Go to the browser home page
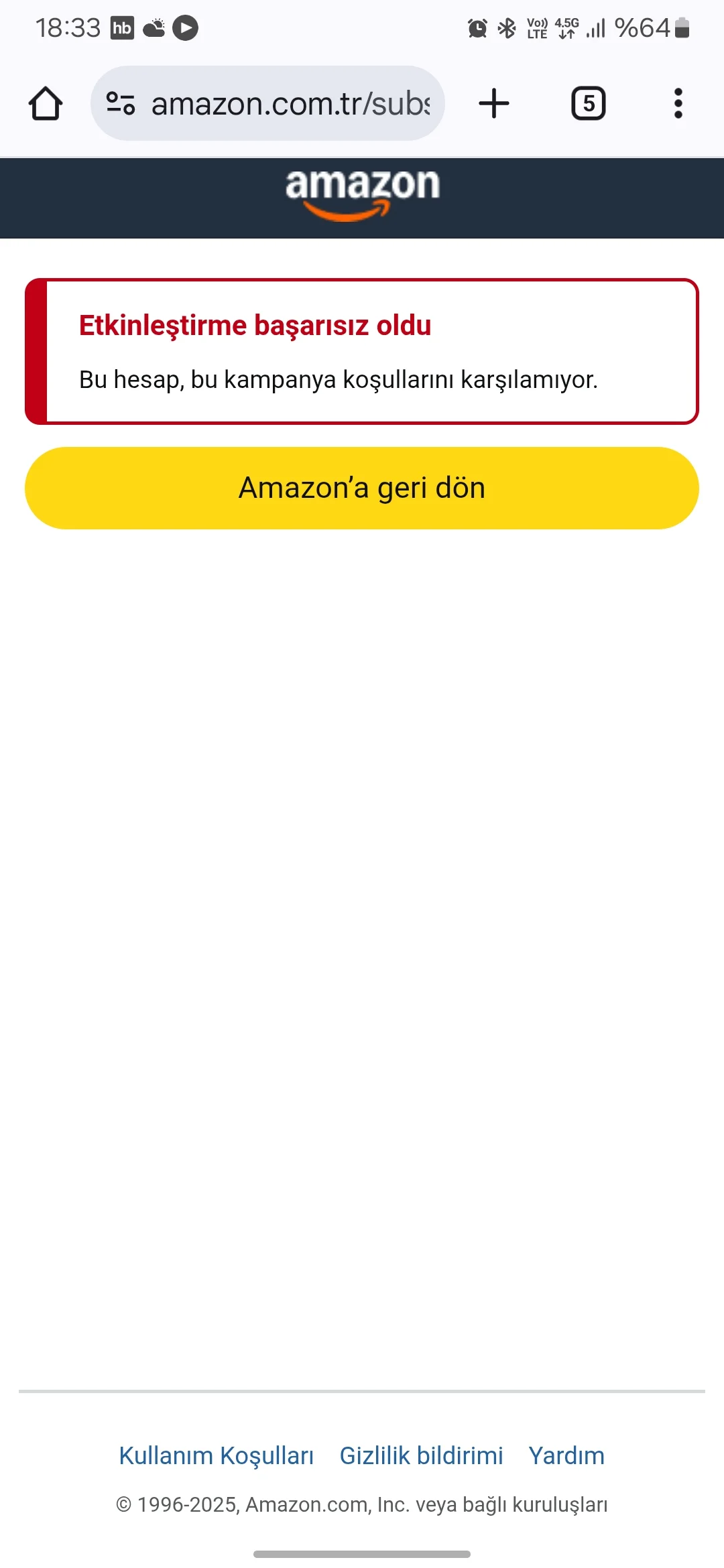This screenshot has height=1568, width=724. point(46,104)
